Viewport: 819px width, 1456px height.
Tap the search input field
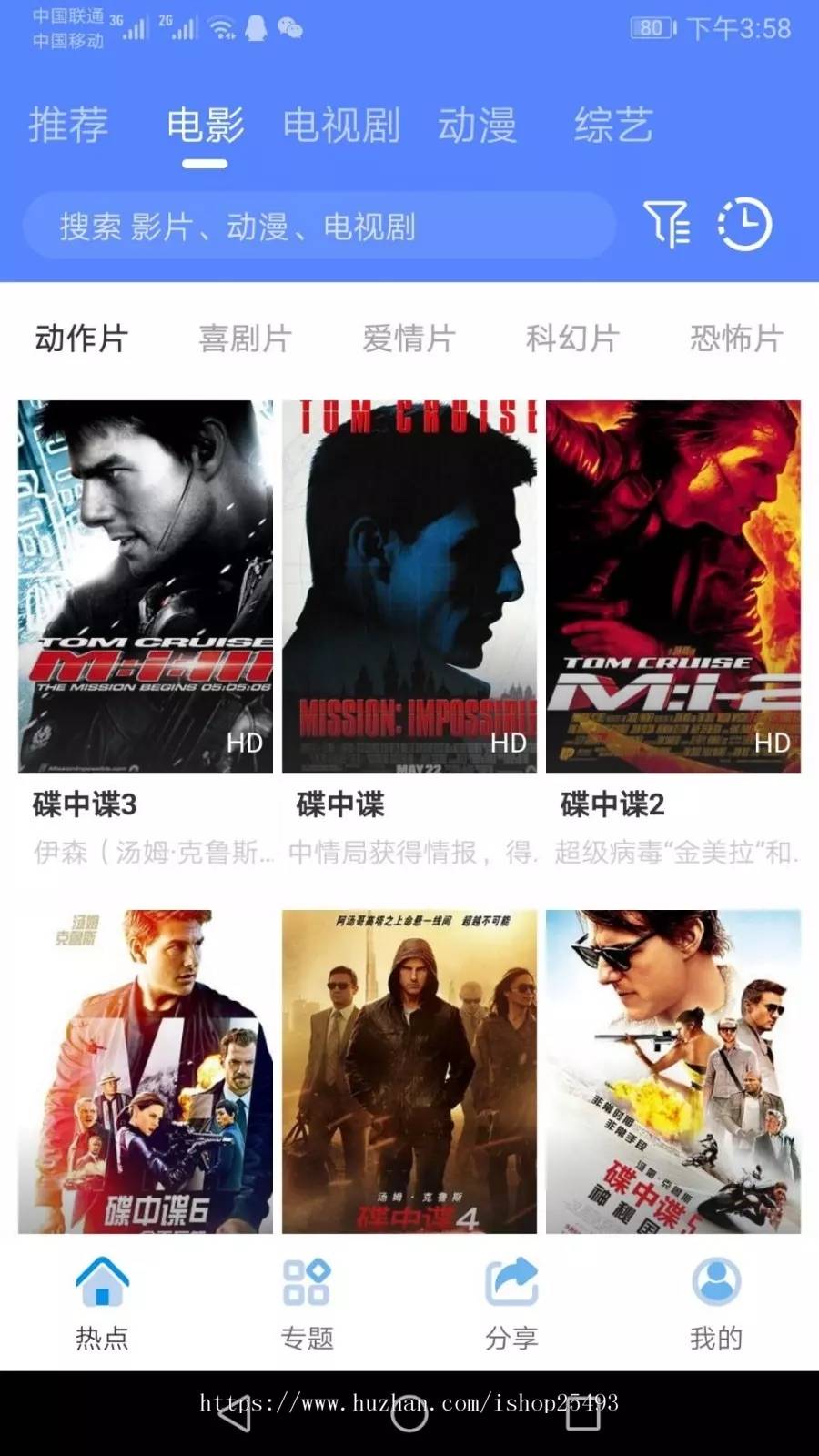pyautogui.click(x=318, y=227)
